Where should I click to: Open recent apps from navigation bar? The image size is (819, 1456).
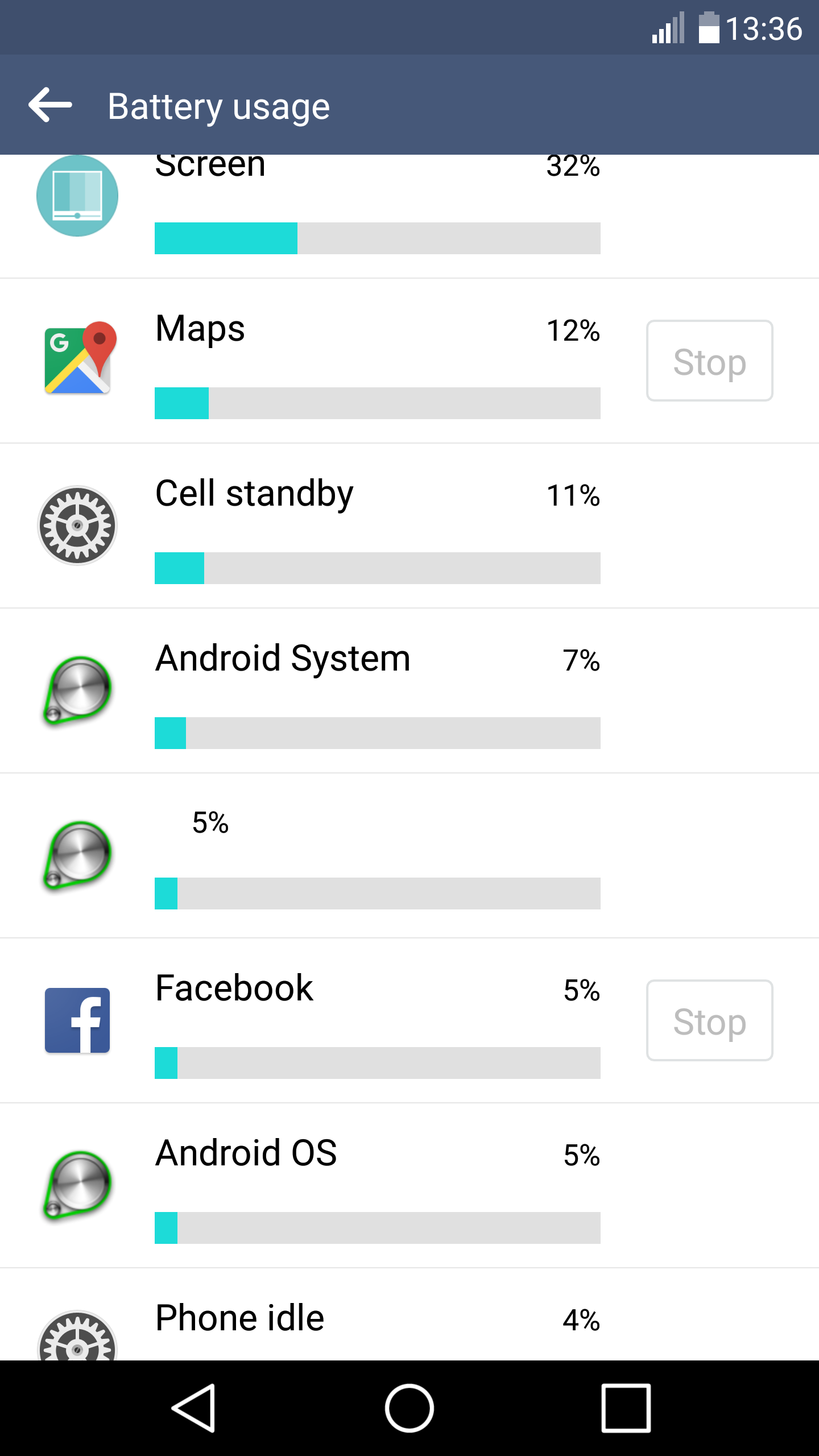[626, 1408]
